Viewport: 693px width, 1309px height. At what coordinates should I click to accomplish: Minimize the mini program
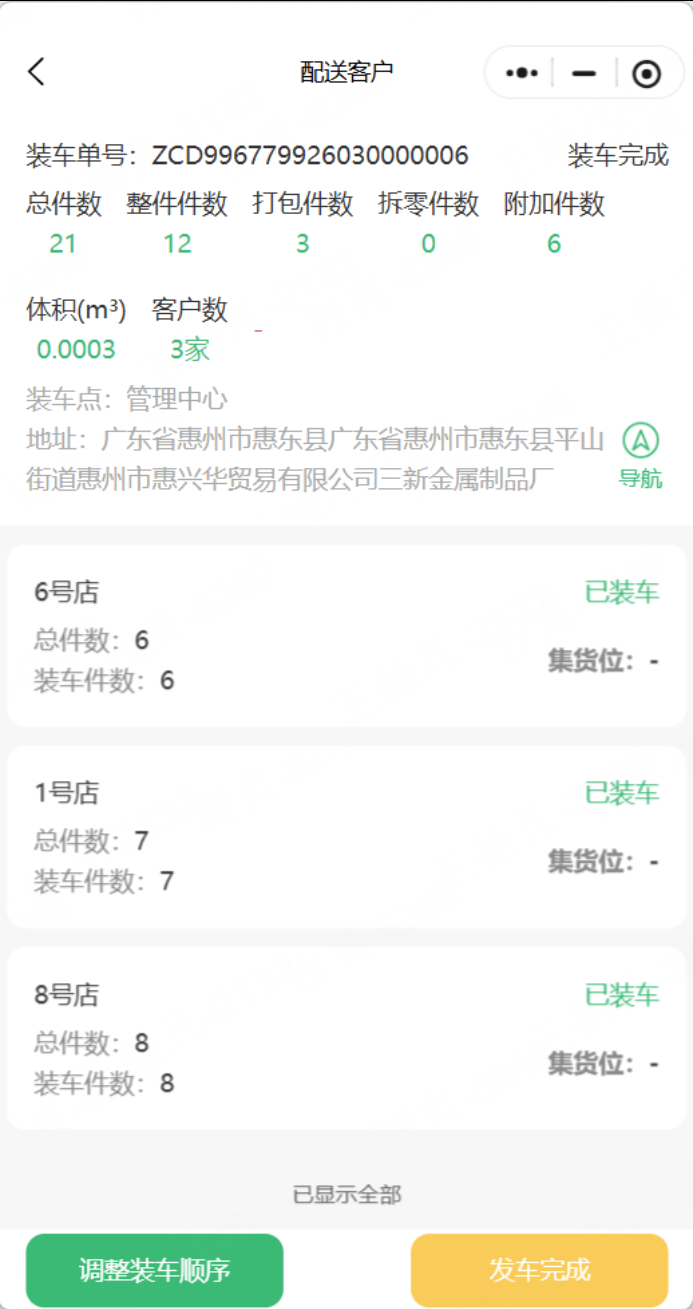click(x=584, y=73)
